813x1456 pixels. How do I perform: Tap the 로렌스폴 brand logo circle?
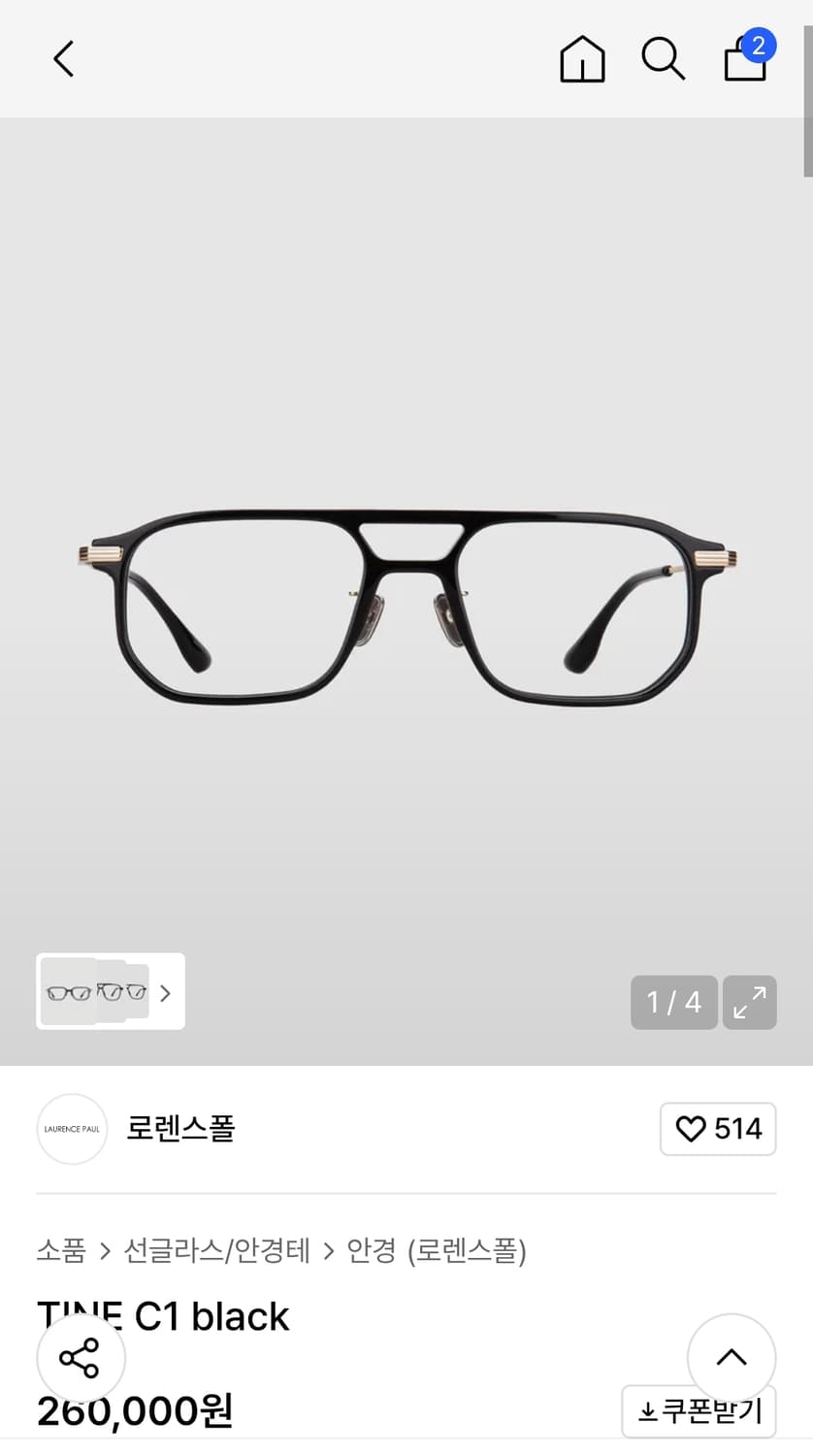(72, 1129)
